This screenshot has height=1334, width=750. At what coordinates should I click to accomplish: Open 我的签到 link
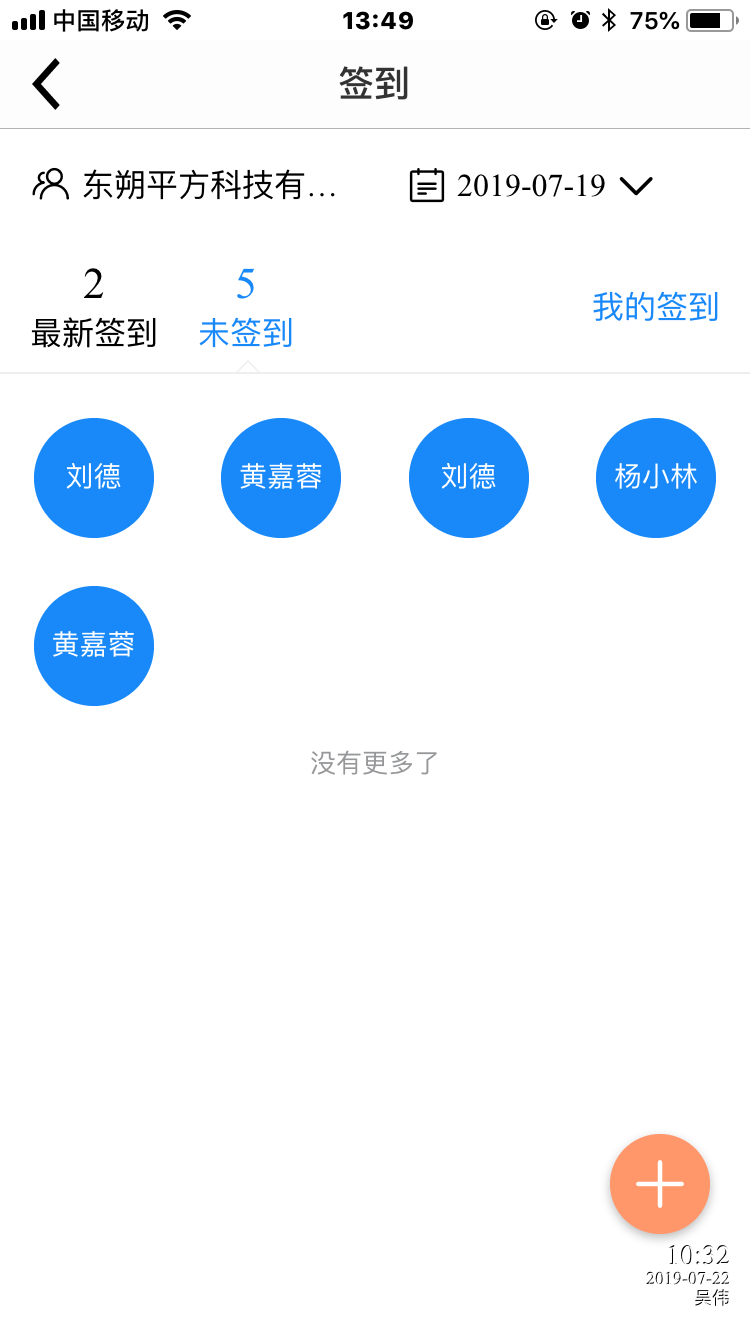pyautogui.click(x=655, y=307)
